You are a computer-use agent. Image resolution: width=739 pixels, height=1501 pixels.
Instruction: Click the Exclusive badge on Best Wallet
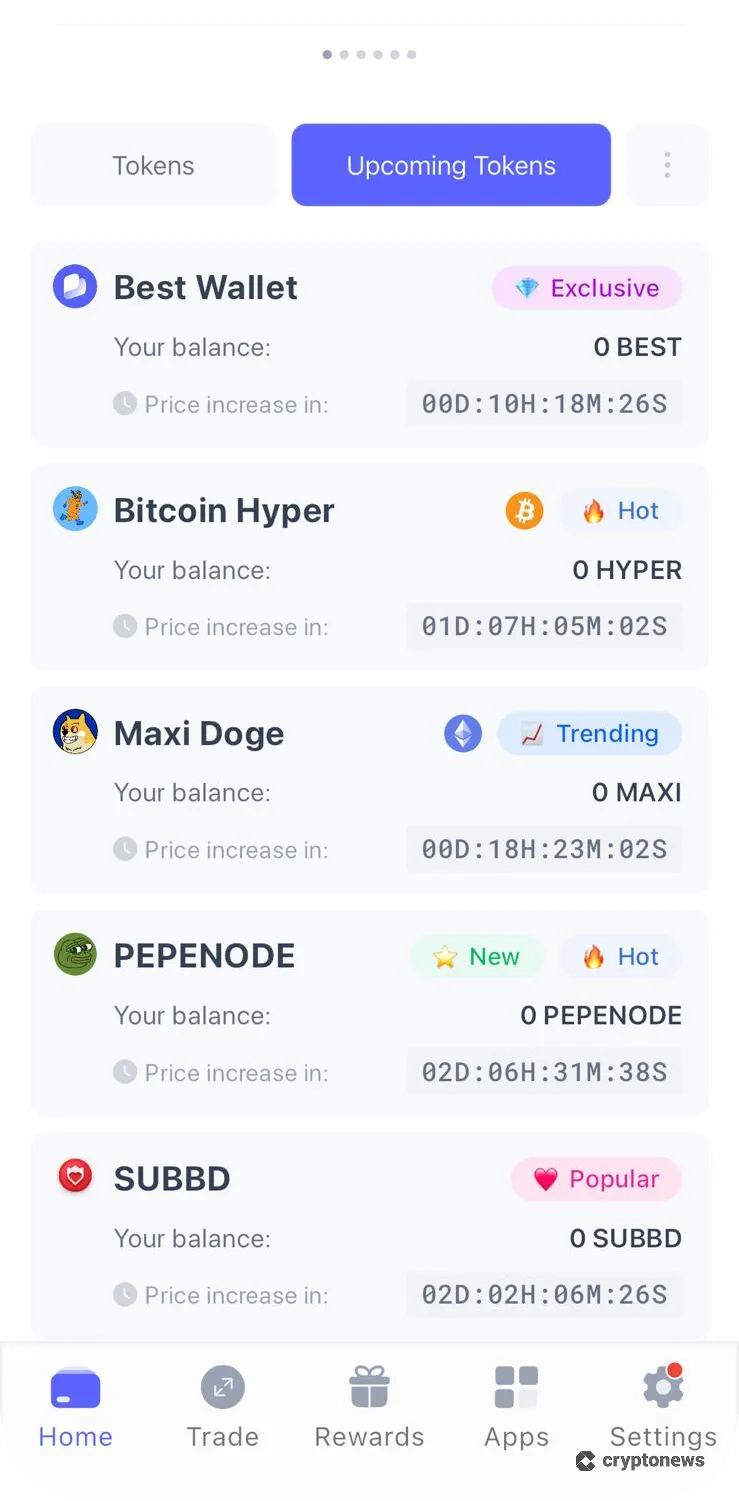click(586, 287)
